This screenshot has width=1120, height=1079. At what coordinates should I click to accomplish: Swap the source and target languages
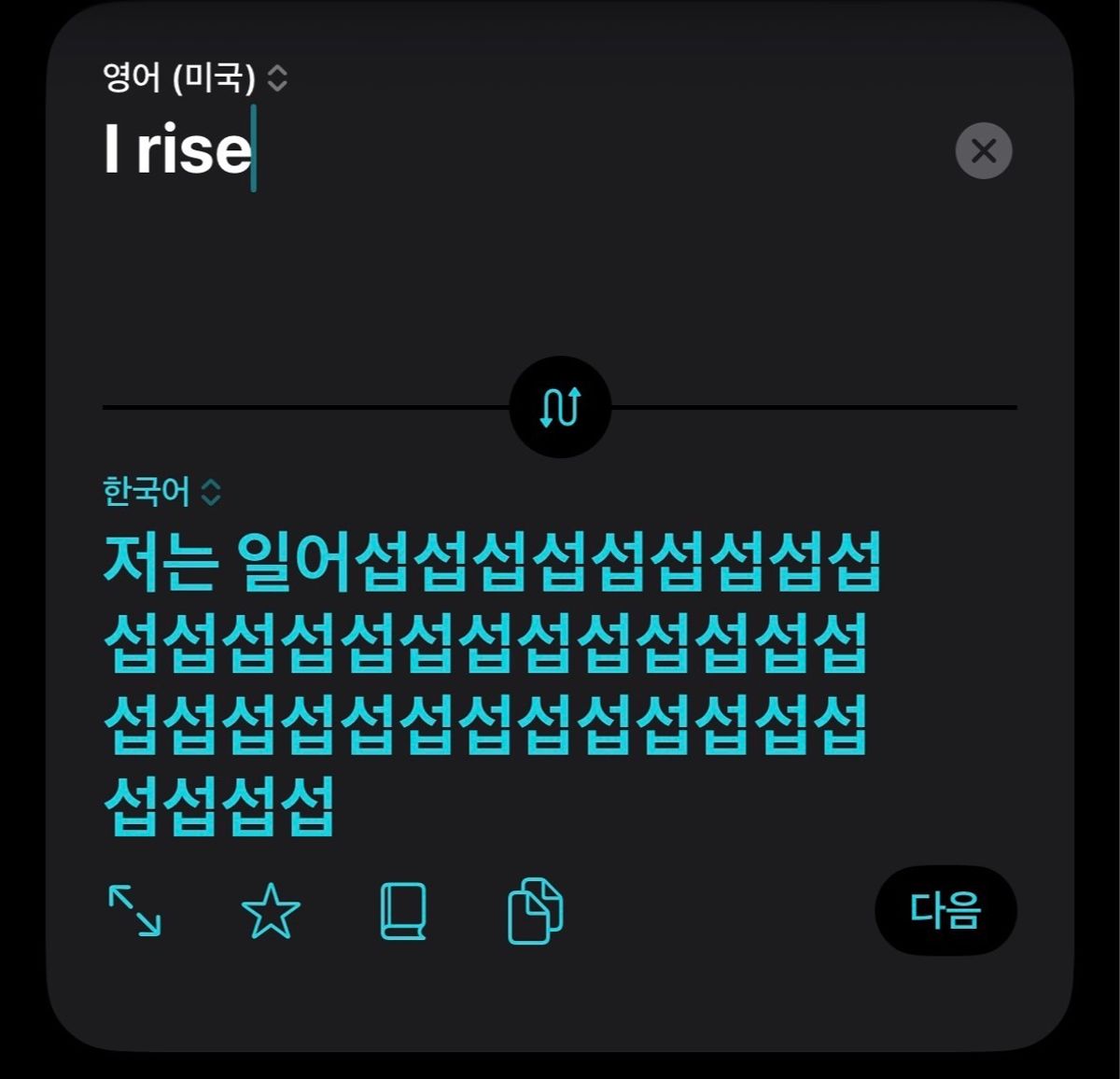point(560,407)
